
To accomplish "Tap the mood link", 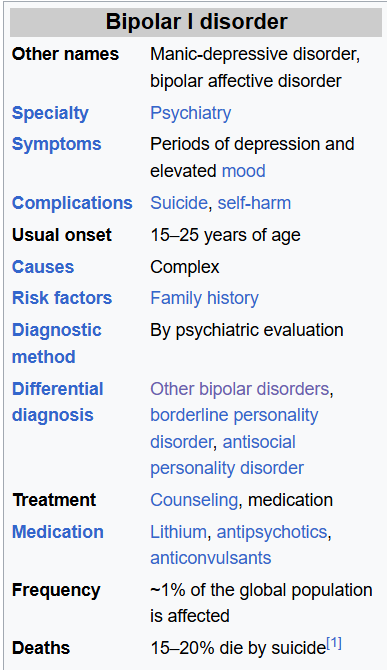I will pyautogui.click(x=243, y=171).
